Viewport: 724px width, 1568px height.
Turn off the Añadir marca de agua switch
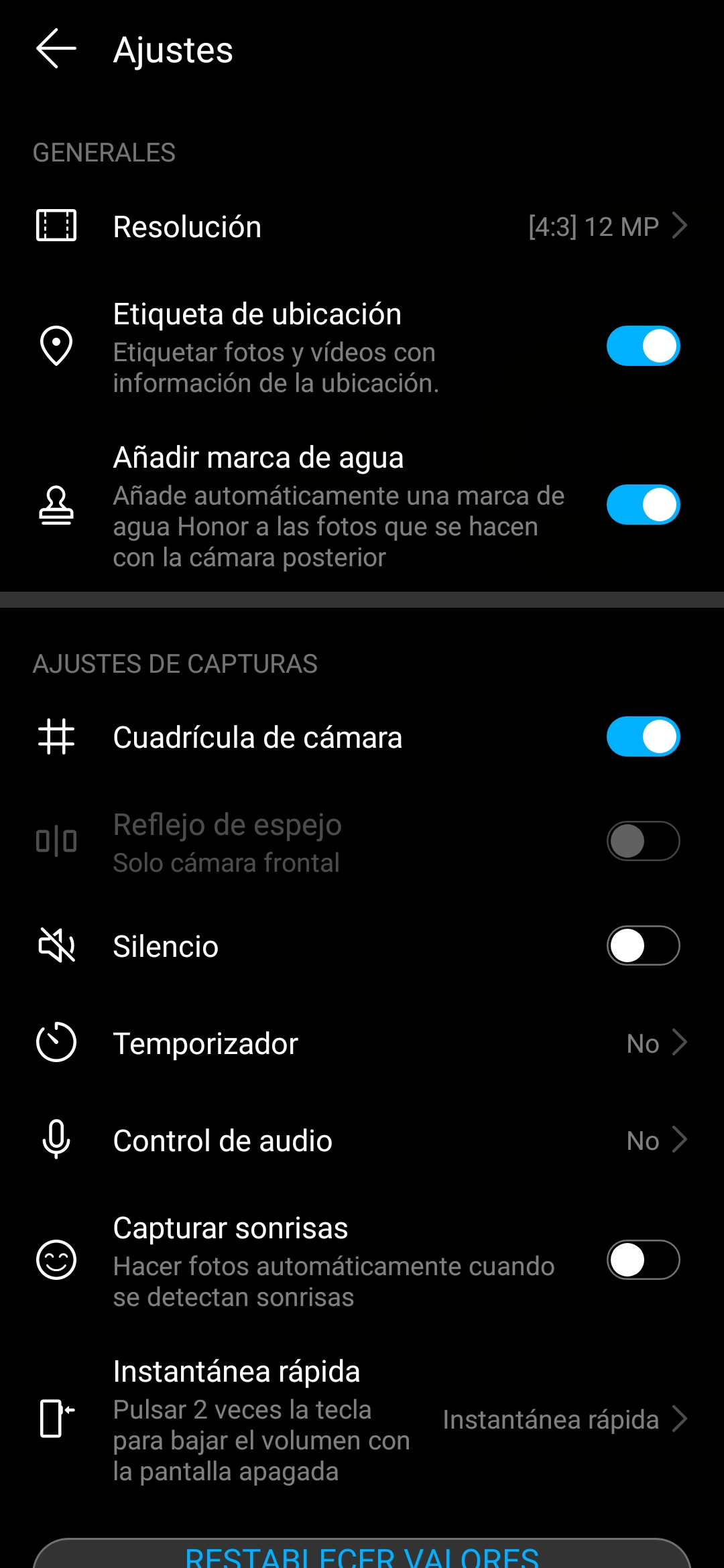(x=642, y=506)
